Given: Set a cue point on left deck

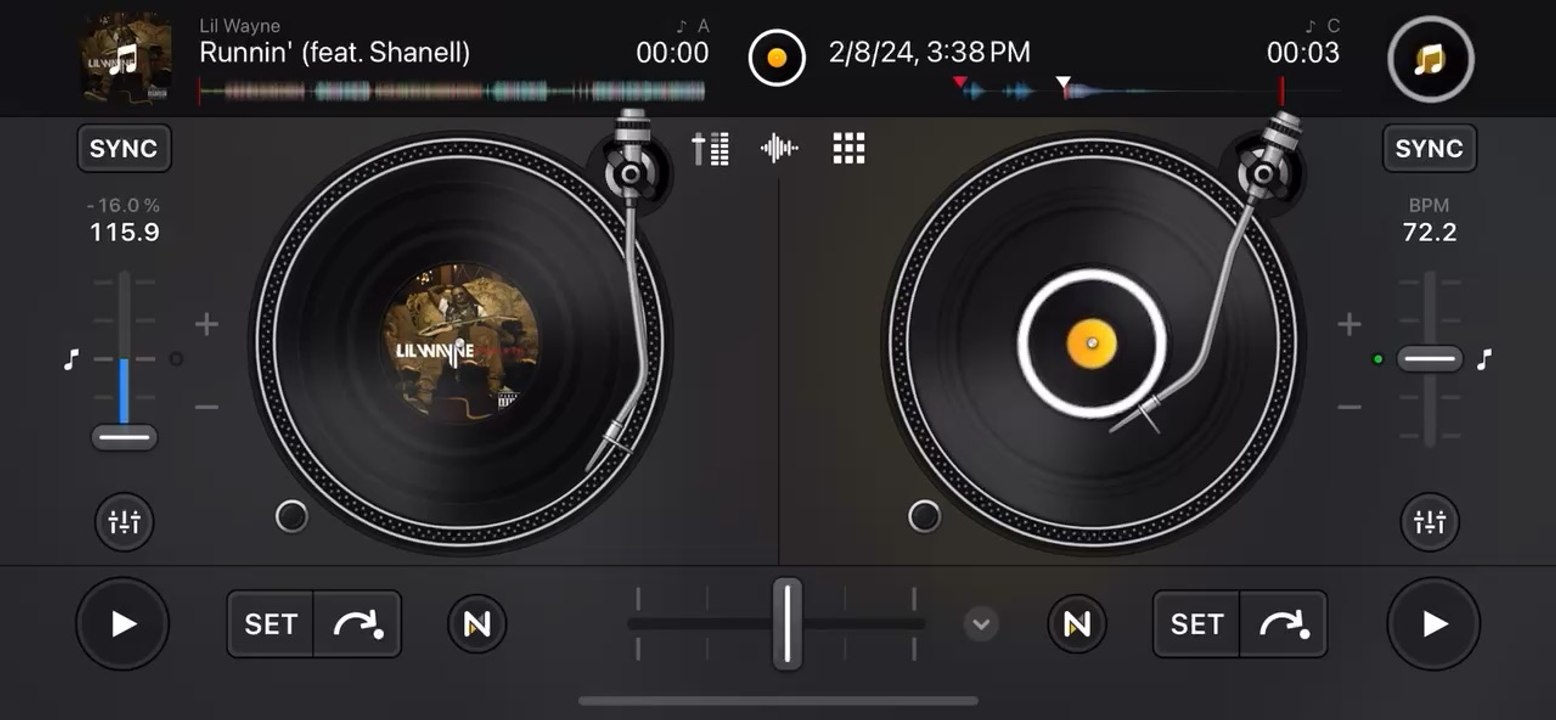Looking at the screenshot, I should click(271, 624).
